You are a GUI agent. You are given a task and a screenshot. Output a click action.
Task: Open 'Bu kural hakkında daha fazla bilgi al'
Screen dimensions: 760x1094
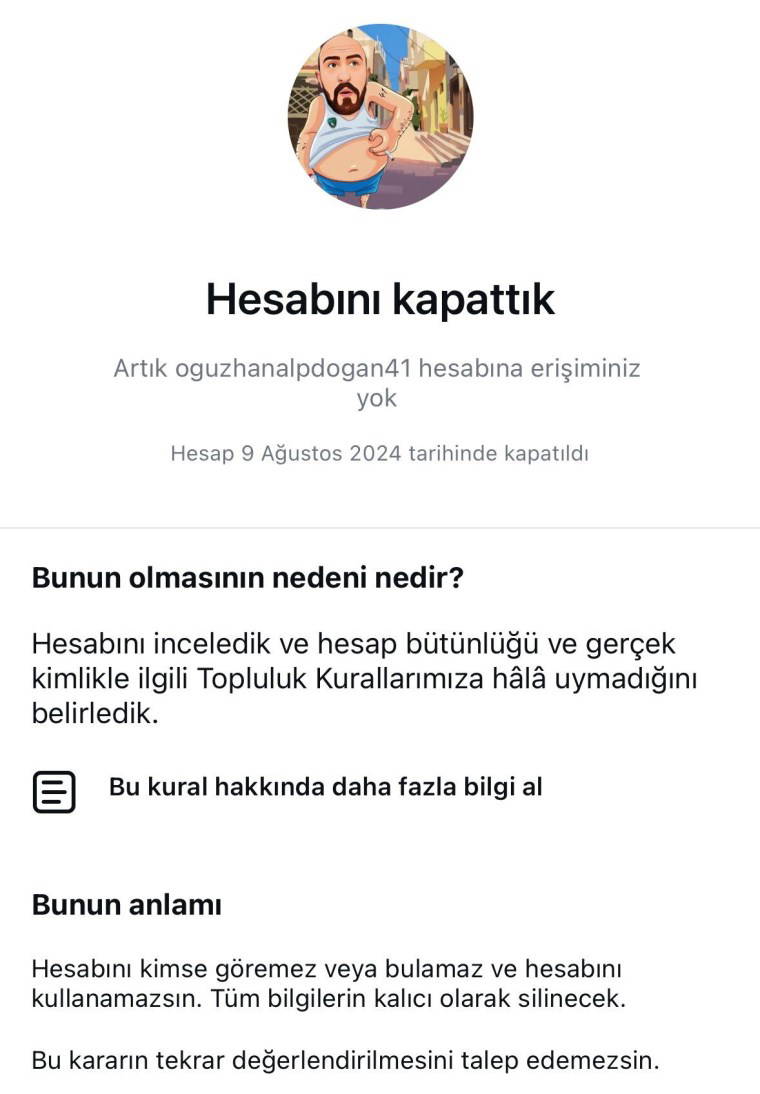[325, 787]
